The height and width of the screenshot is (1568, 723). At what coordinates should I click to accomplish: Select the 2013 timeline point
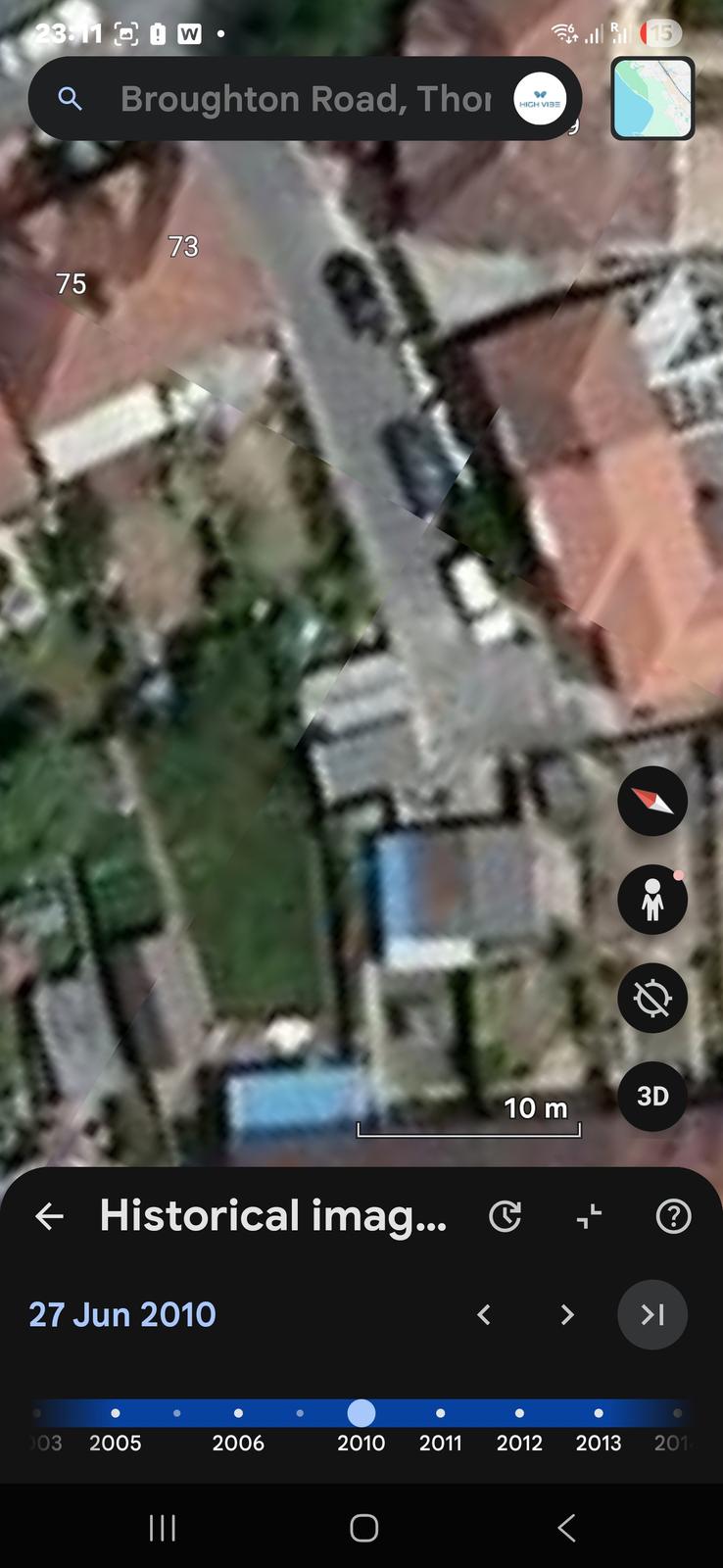[599, 1413]
